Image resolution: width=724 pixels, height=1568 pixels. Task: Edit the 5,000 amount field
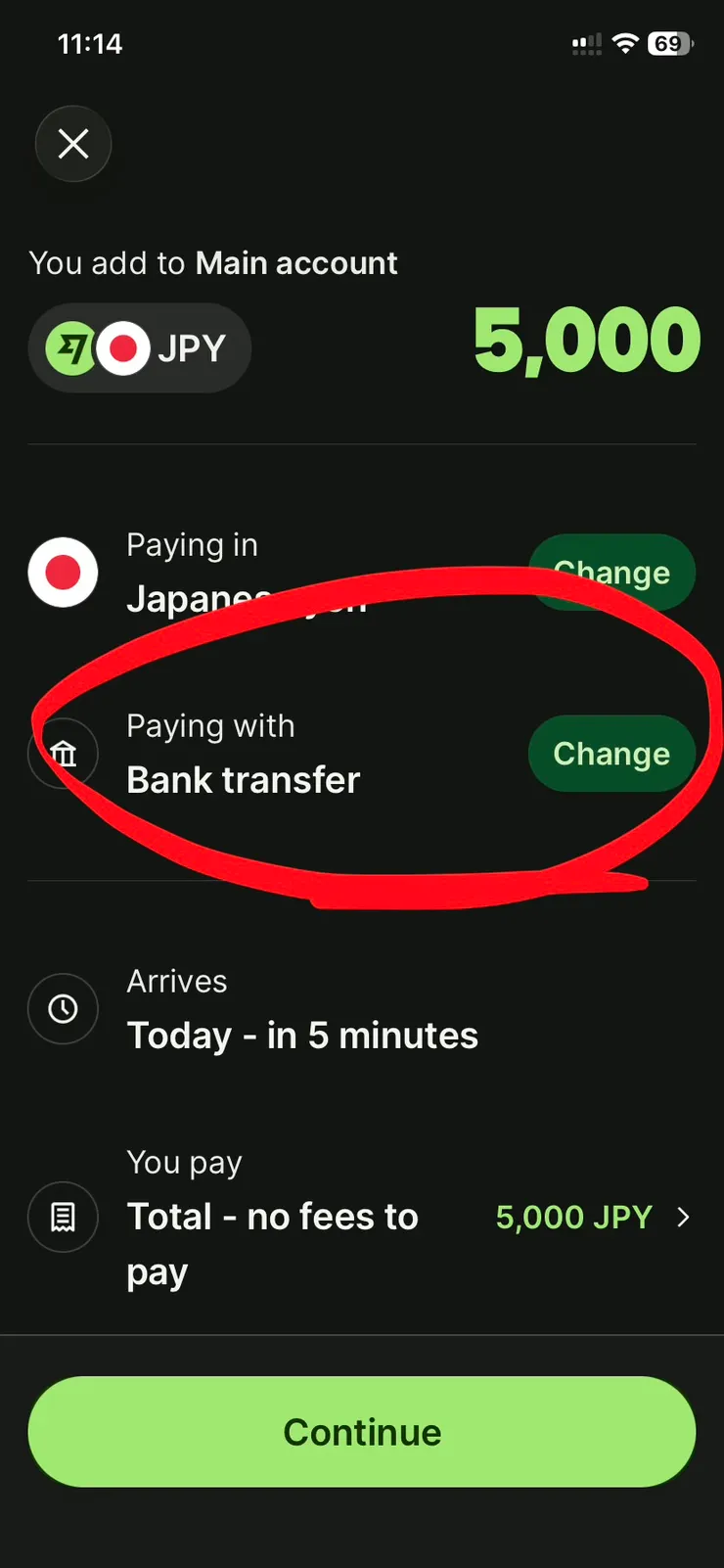(587, 341)
